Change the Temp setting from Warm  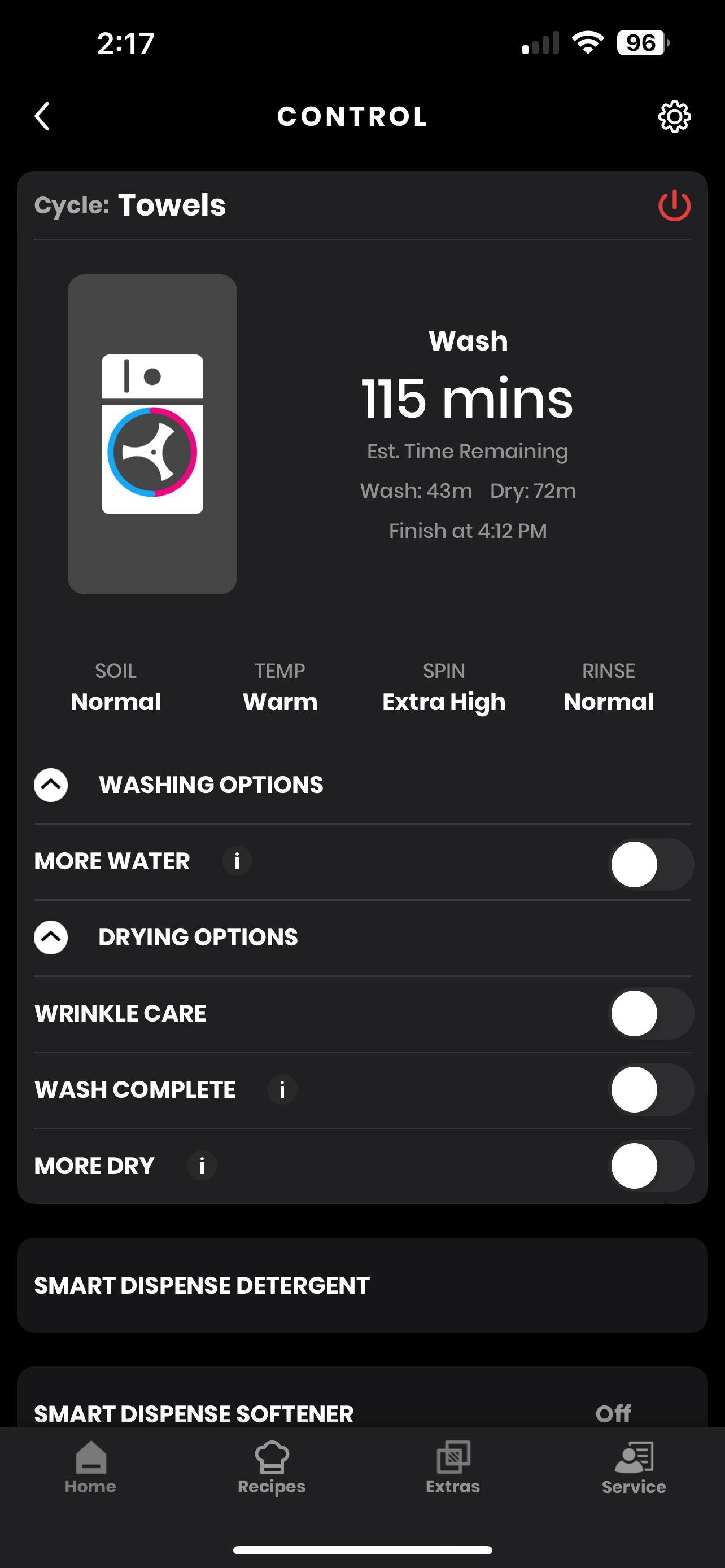[x=280, y=689]
